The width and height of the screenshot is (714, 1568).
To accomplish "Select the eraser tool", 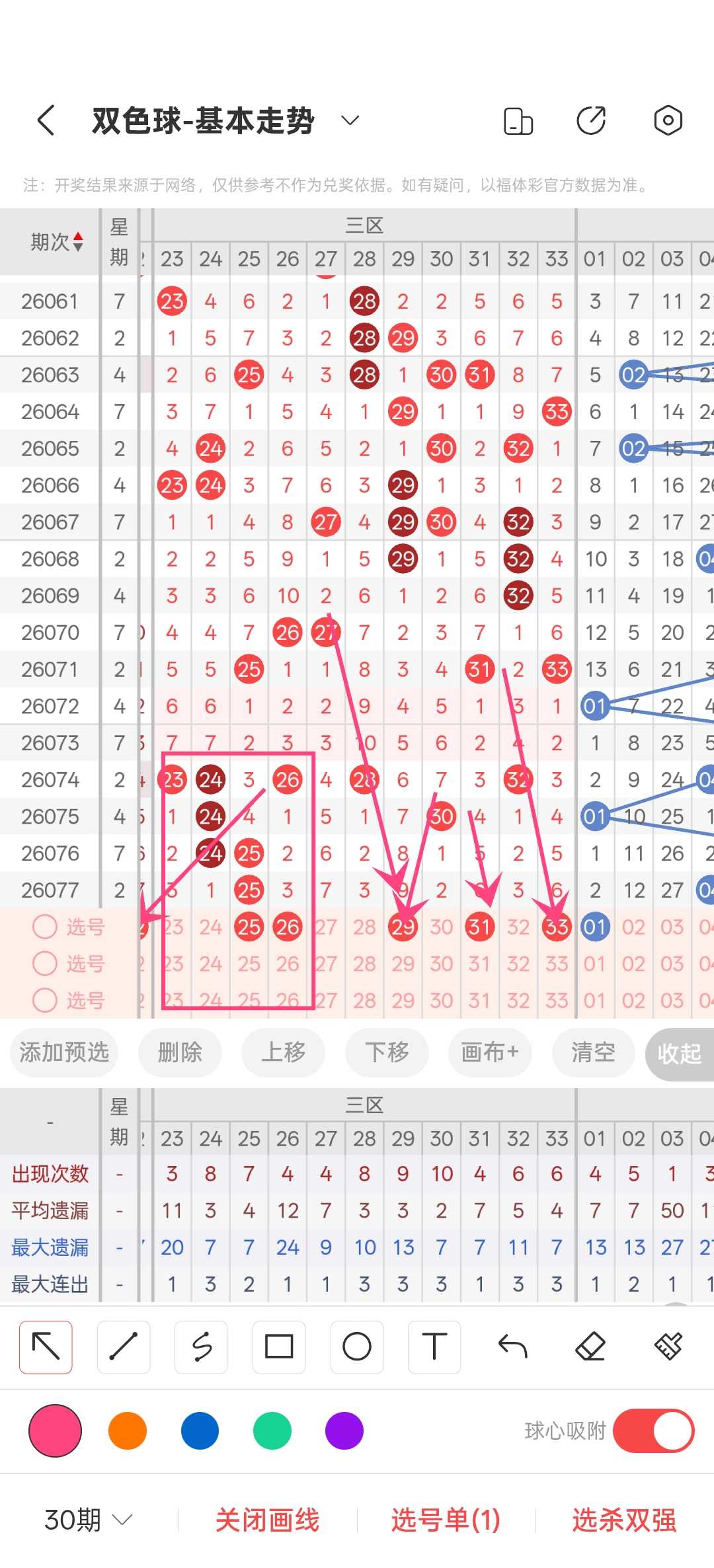I will tap(590, 1346).
